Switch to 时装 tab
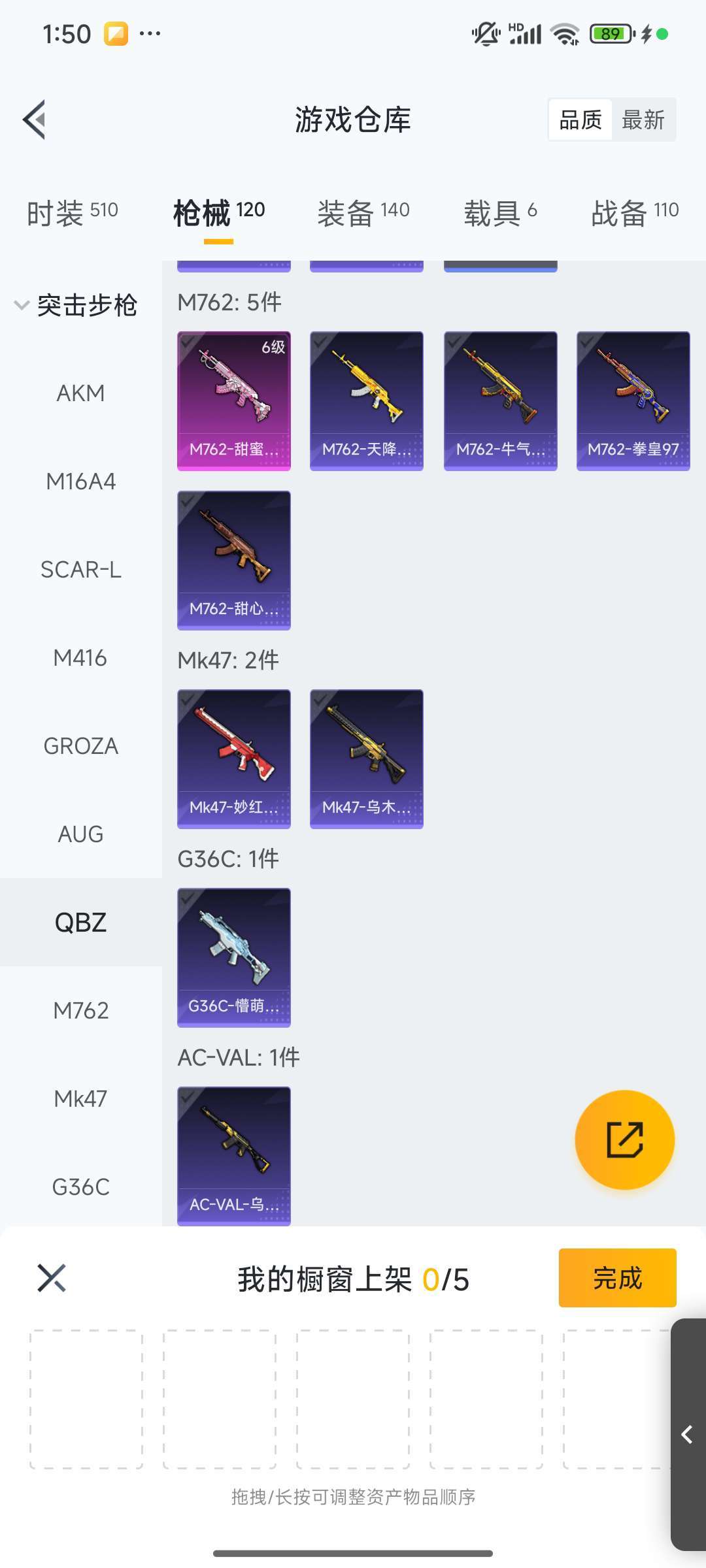The height and width of the screenshot is (1568, 706). tap(72, 212)
